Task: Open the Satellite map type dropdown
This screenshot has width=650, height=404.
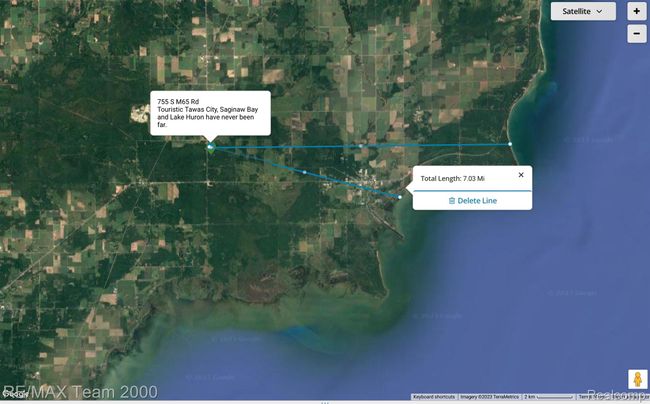Action: (x=583, y=11)
